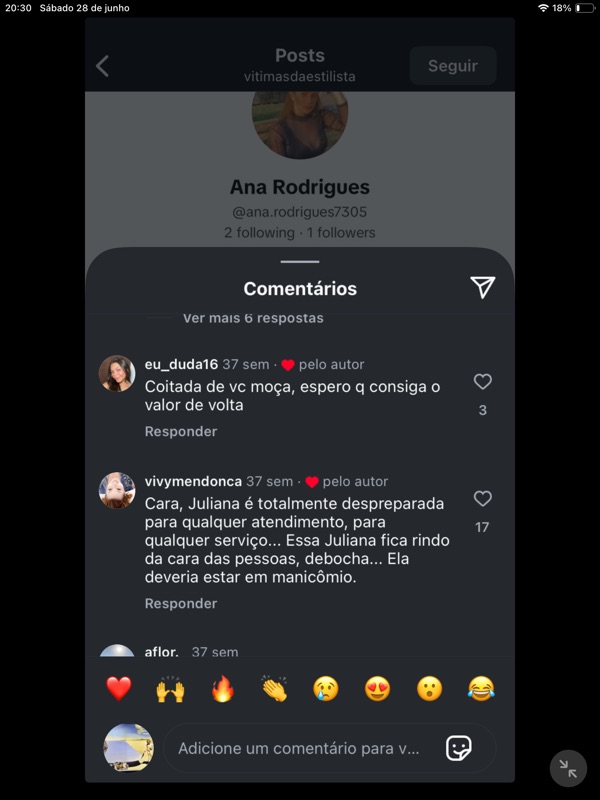Reply to vivymendonca's comment
Image resolution: width=600 pixels, height=800 pixels.
click(x=181, y=604)
